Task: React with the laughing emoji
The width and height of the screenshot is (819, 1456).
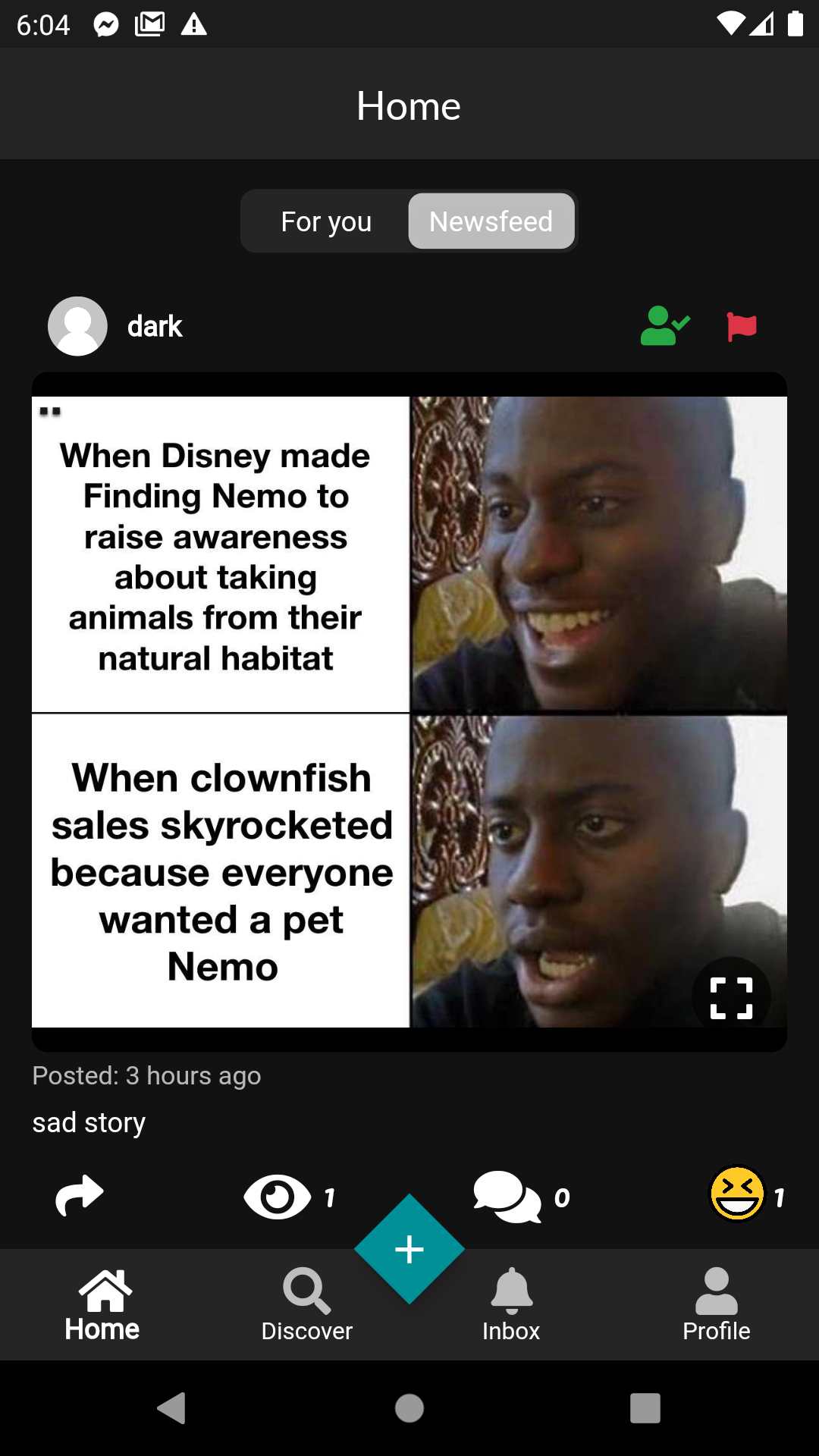Action: [x=736, y=1194]
